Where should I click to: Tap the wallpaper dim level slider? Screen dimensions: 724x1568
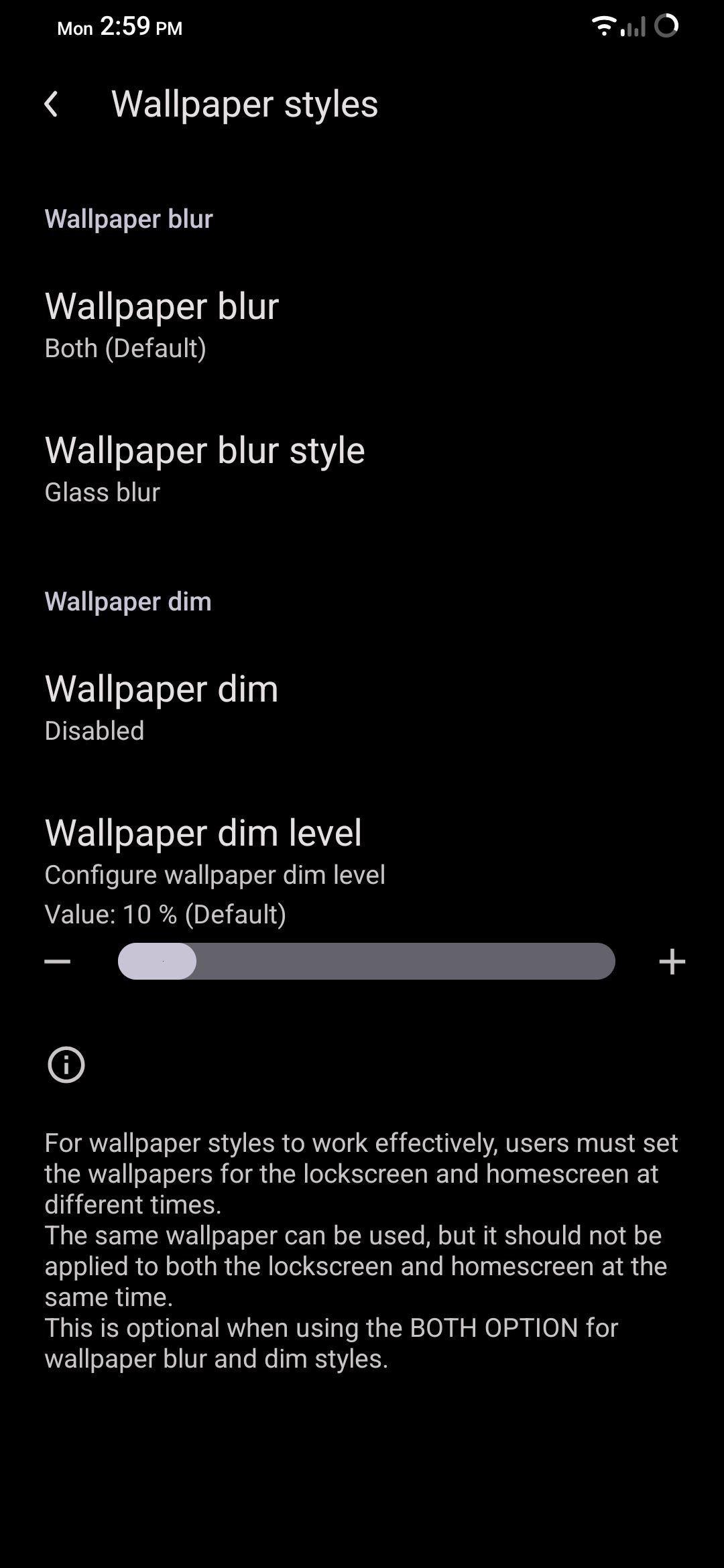367,962
